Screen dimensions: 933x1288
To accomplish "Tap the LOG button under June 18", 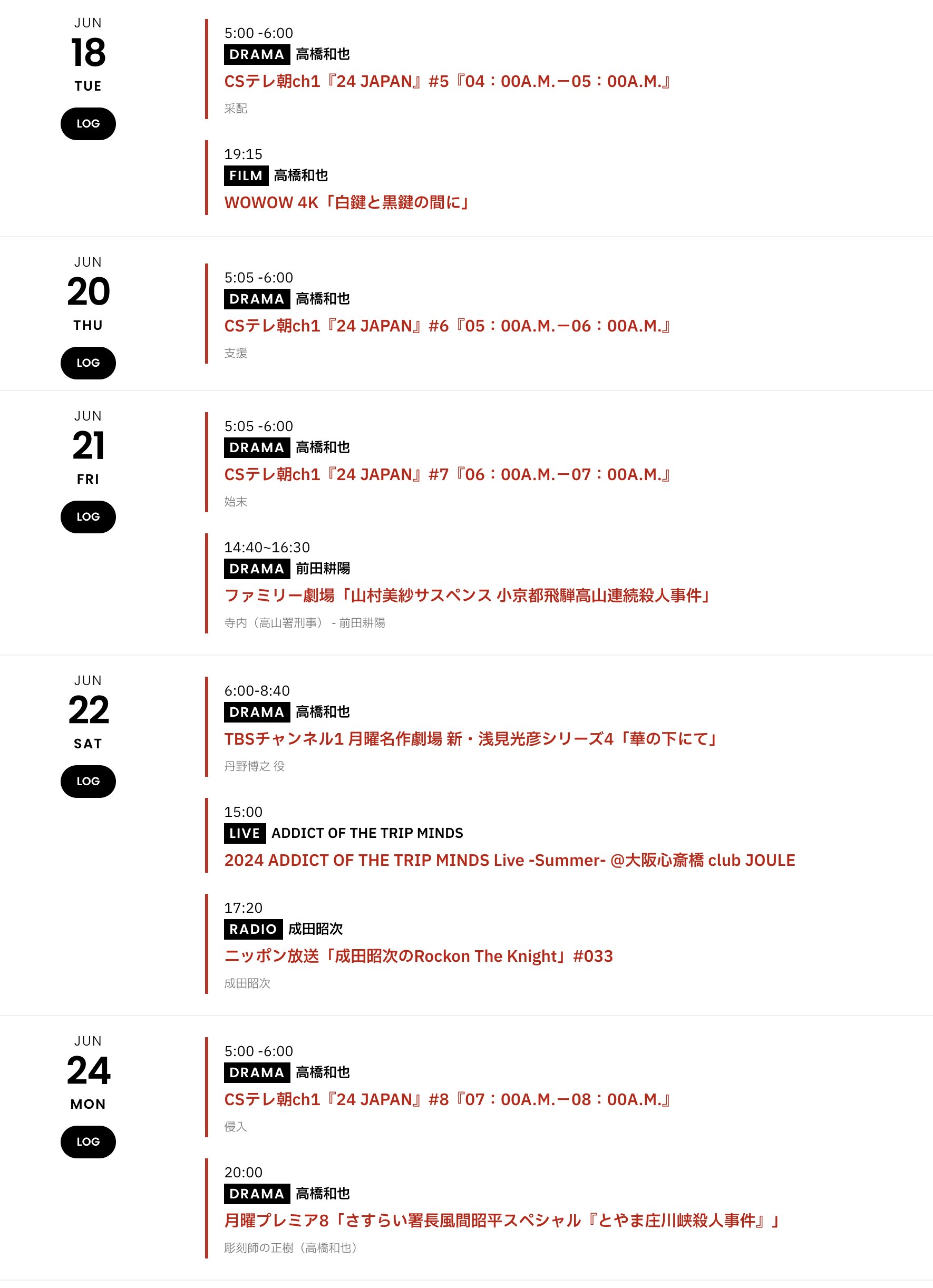I will click(88, 124).
